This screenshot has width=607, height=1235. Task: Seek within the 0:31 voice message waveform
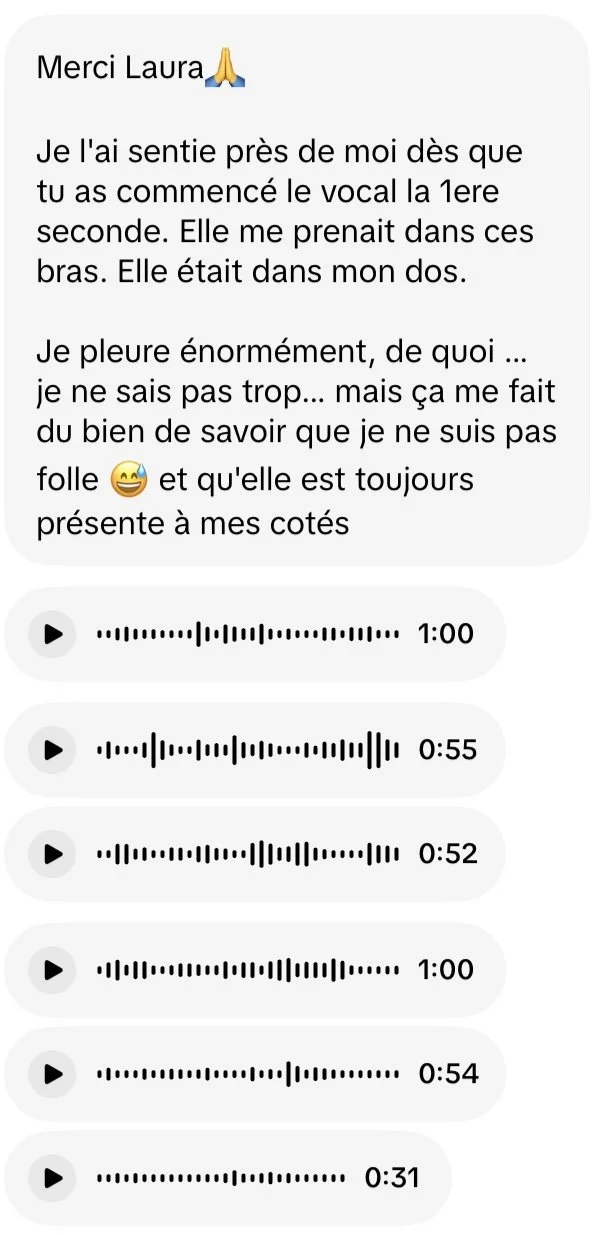click(x=221, y=1178)
